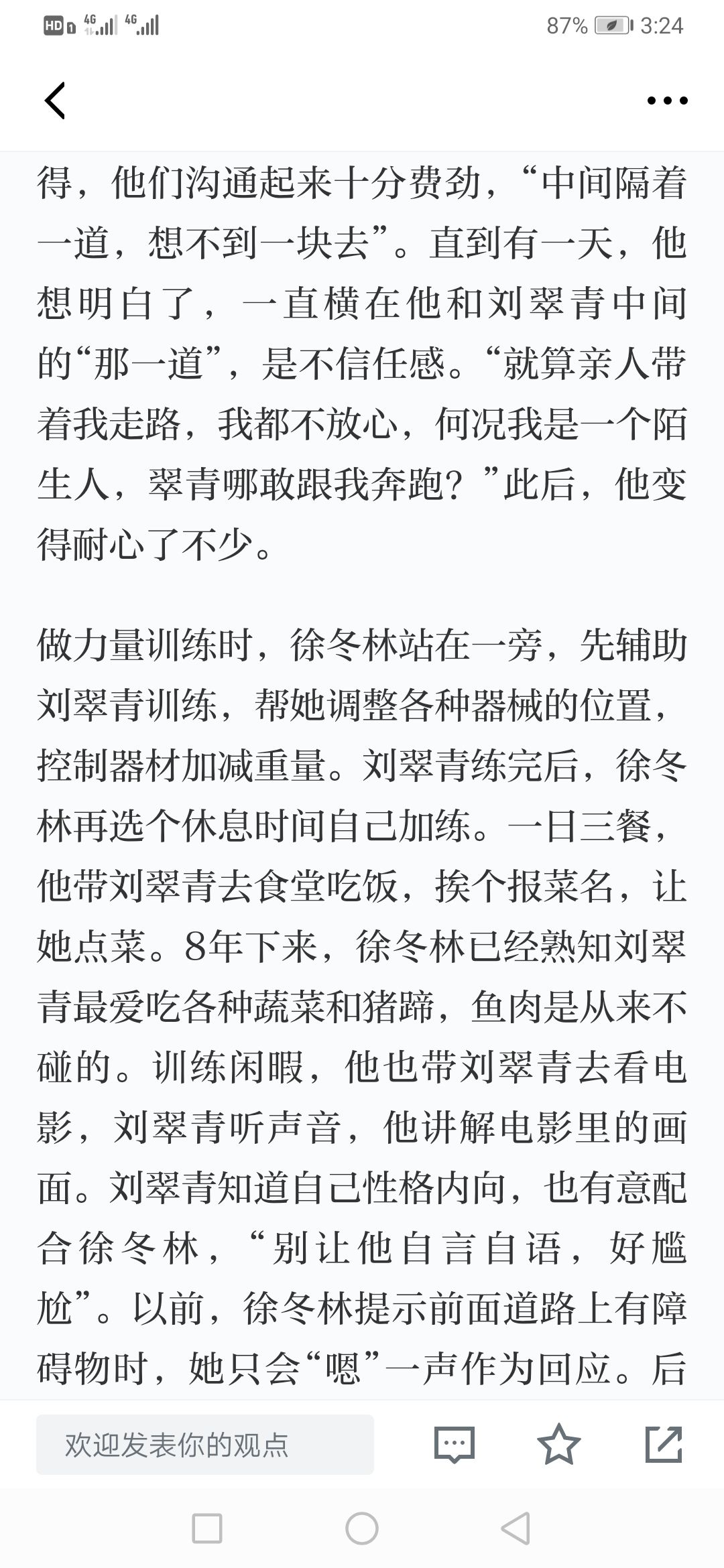Open the three-dot overflow menu
This screenshot has height=1568, width=724.
click(667, 101)
